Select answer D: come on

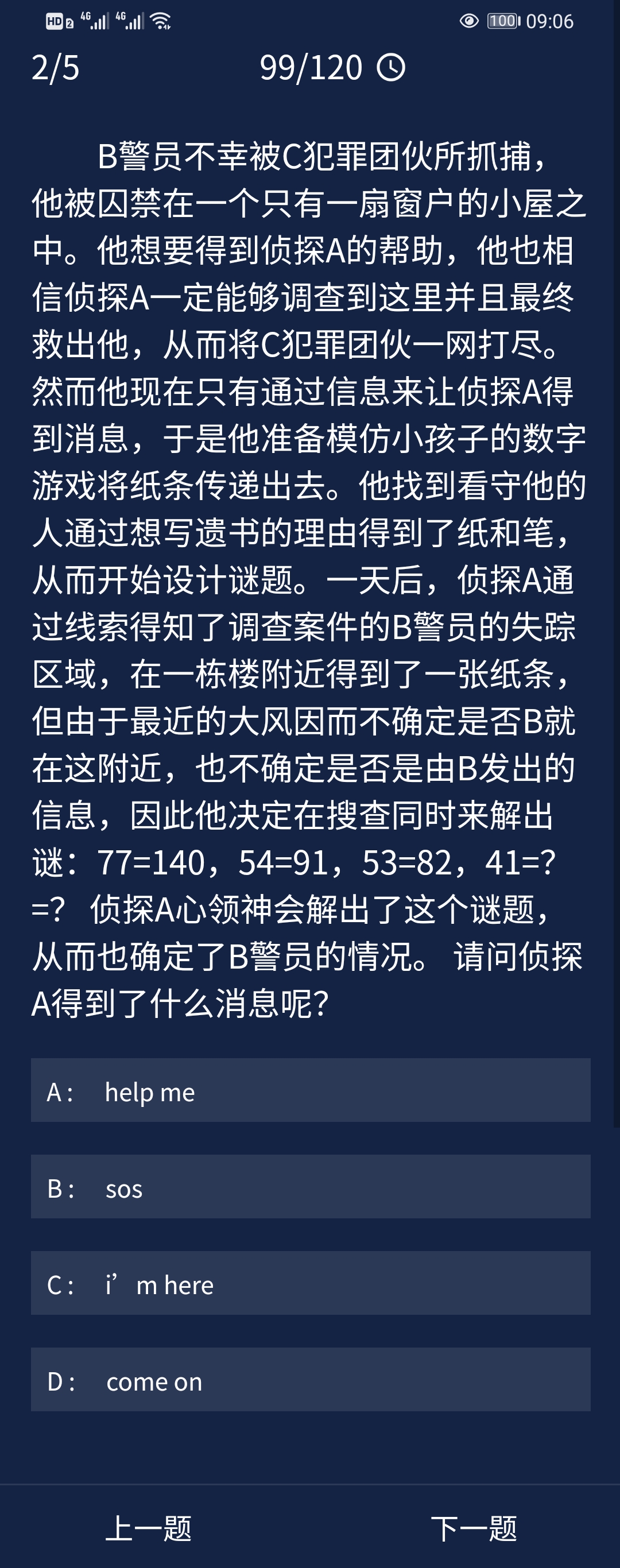311,1379
